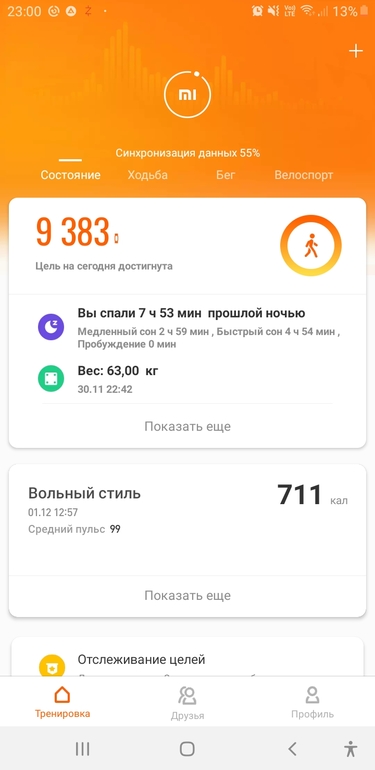The height and width of the screenshot is (770, 375).
Task: Go to the Профиль tab
Action: click(312, 703)
